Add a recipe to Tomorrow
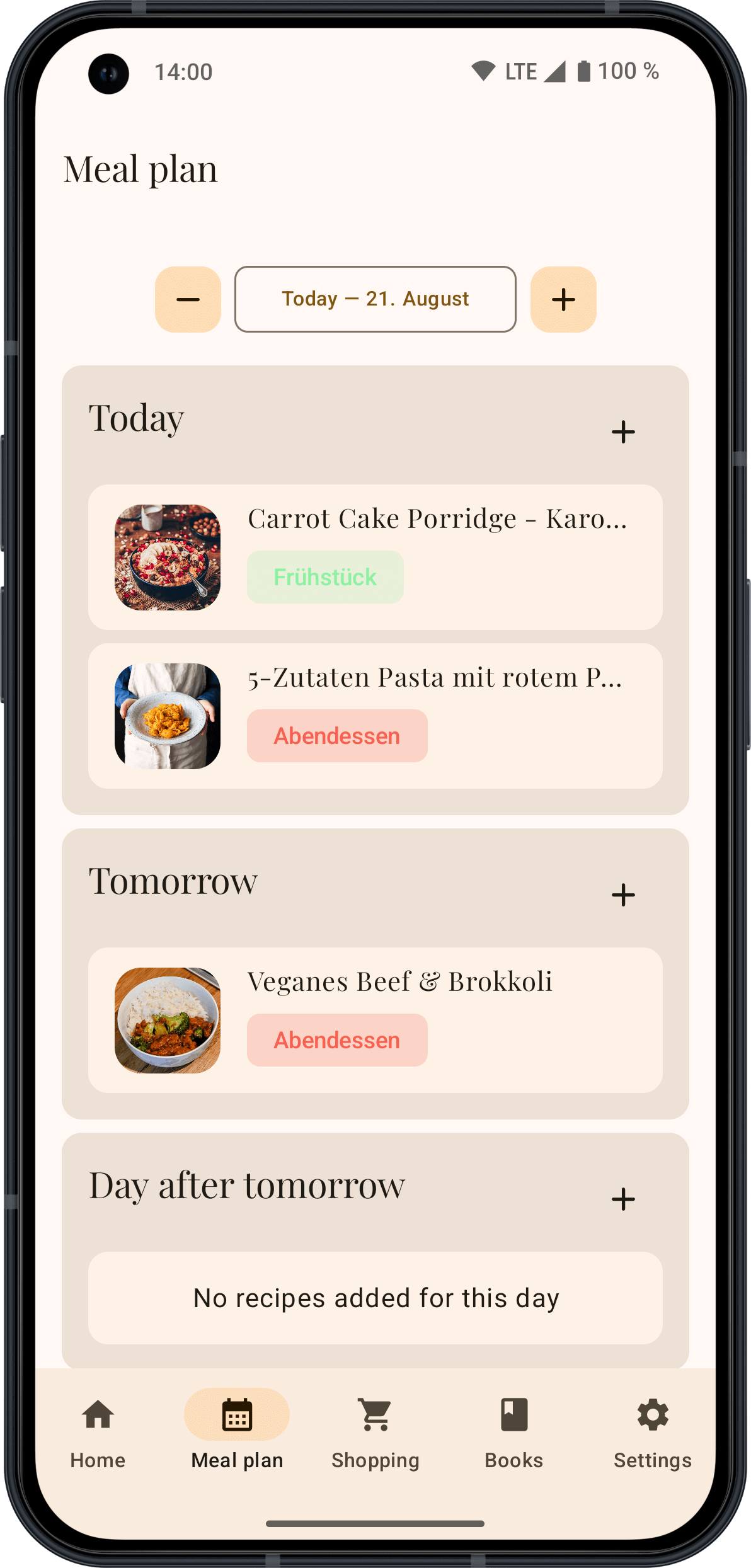The height and width of the screenshot is (1568, 751). coord(623,895)
